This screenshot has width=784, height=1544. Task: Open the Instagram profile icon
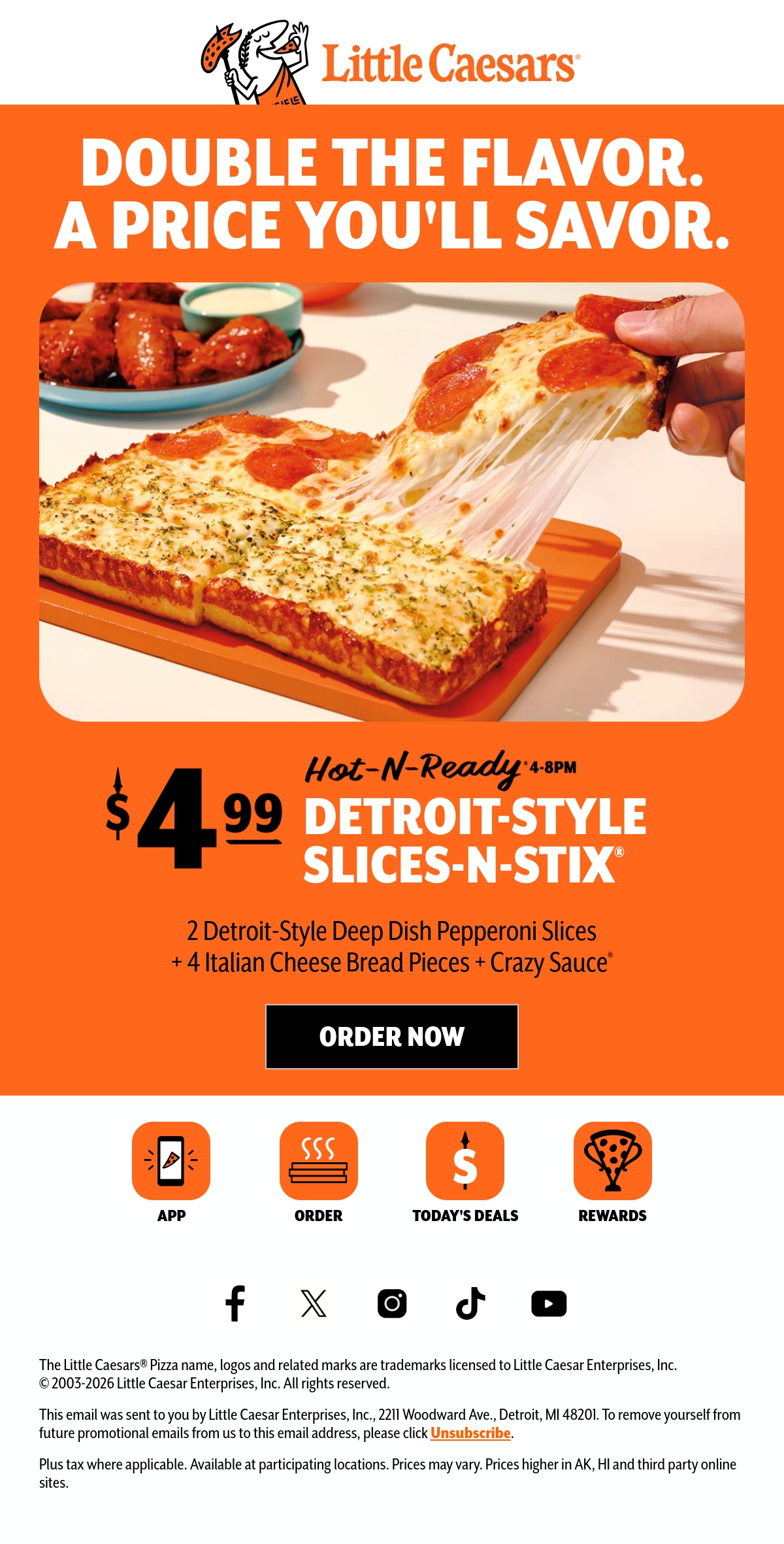coord(392,1303)
